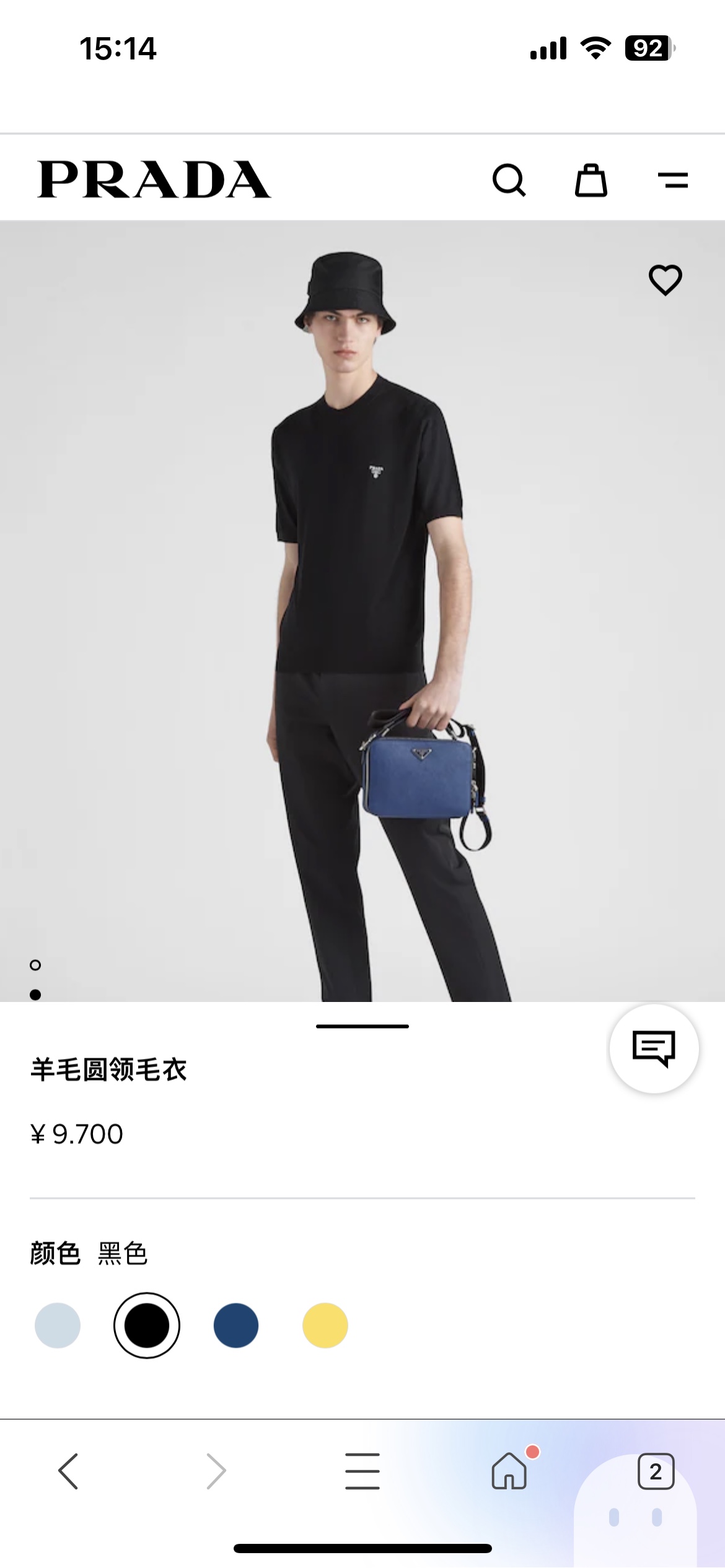Open the shopping bag
This screenshot has height=1568, width=725.
pyautogui.click(x=591, y=180)
